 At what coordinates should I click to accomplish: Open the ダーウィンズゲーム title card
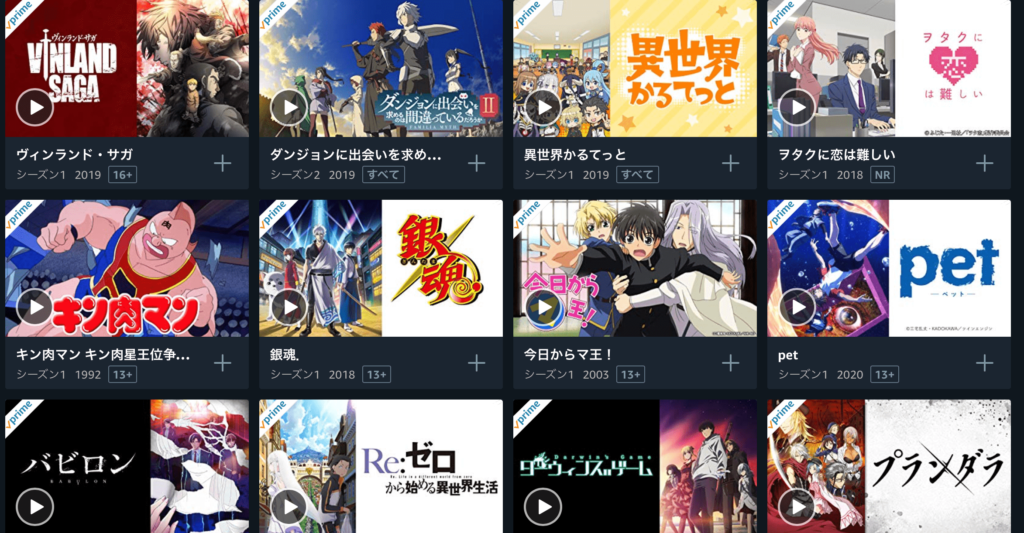(x=635, y=466)
